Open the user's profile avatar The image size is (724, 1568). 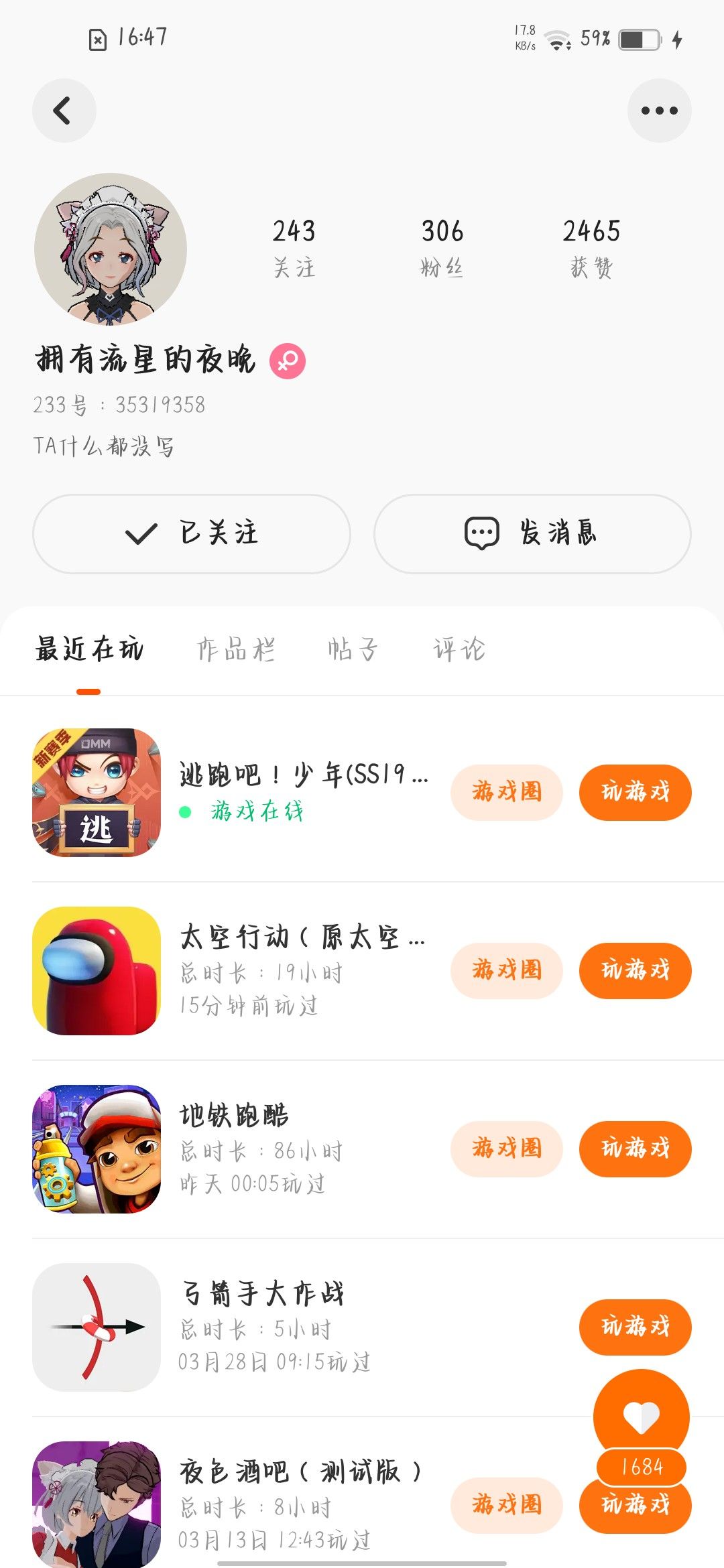(111, 249)
